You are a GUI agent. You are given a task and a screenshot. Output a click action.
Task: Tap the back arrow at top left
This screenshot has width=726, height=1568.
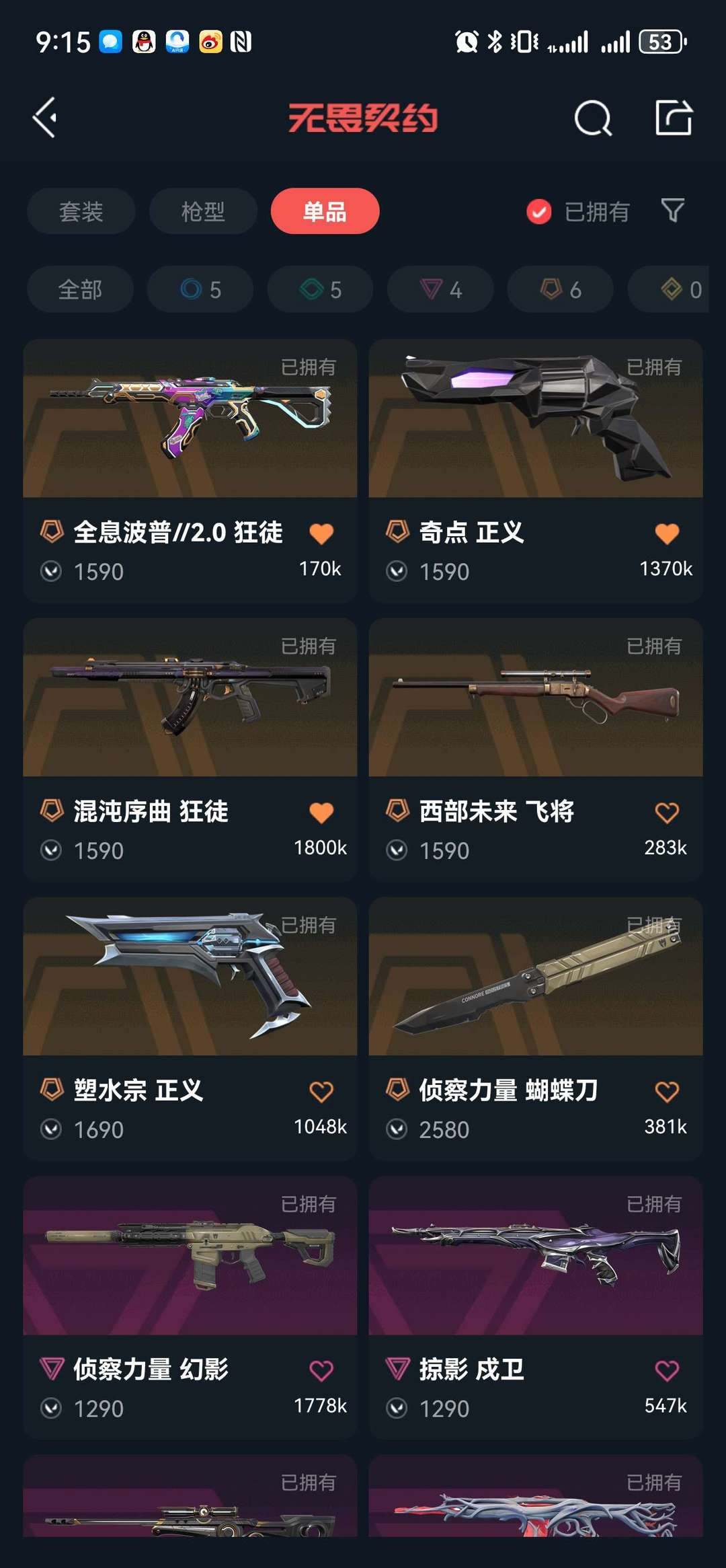point(44,120)
